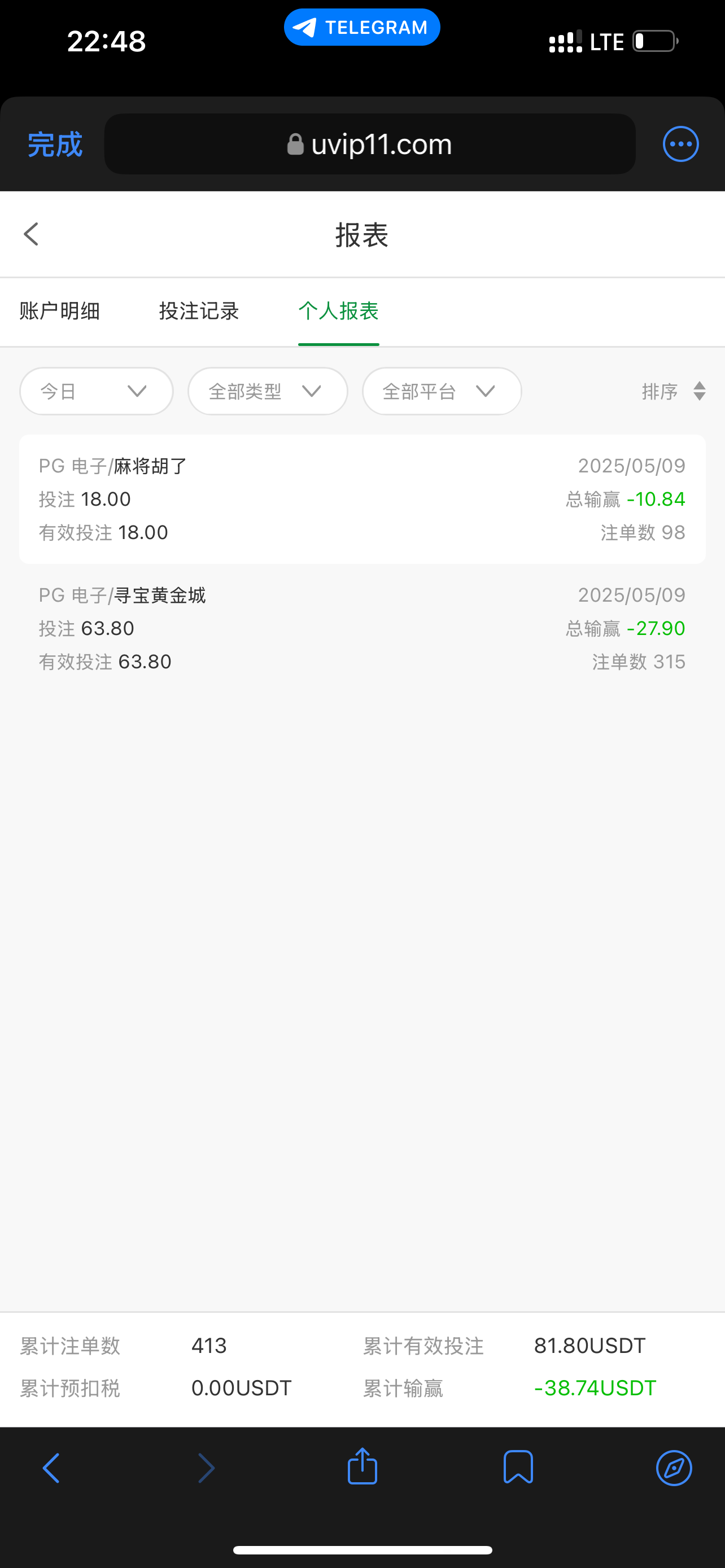
Task: Tap 排序 to change sorting order
Action: click(672, 391)
